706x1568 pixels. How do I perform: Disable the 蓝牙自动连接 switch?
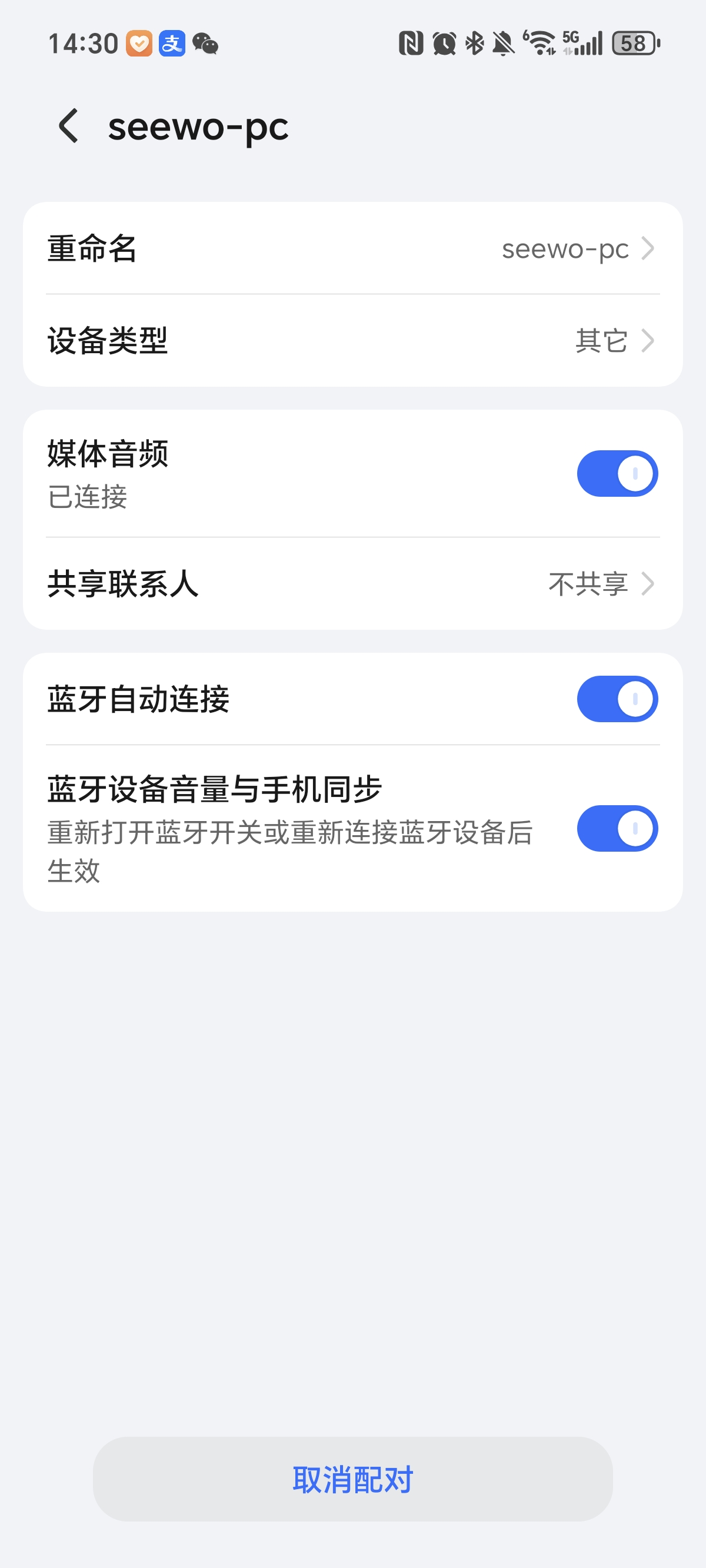pos(617,699)
